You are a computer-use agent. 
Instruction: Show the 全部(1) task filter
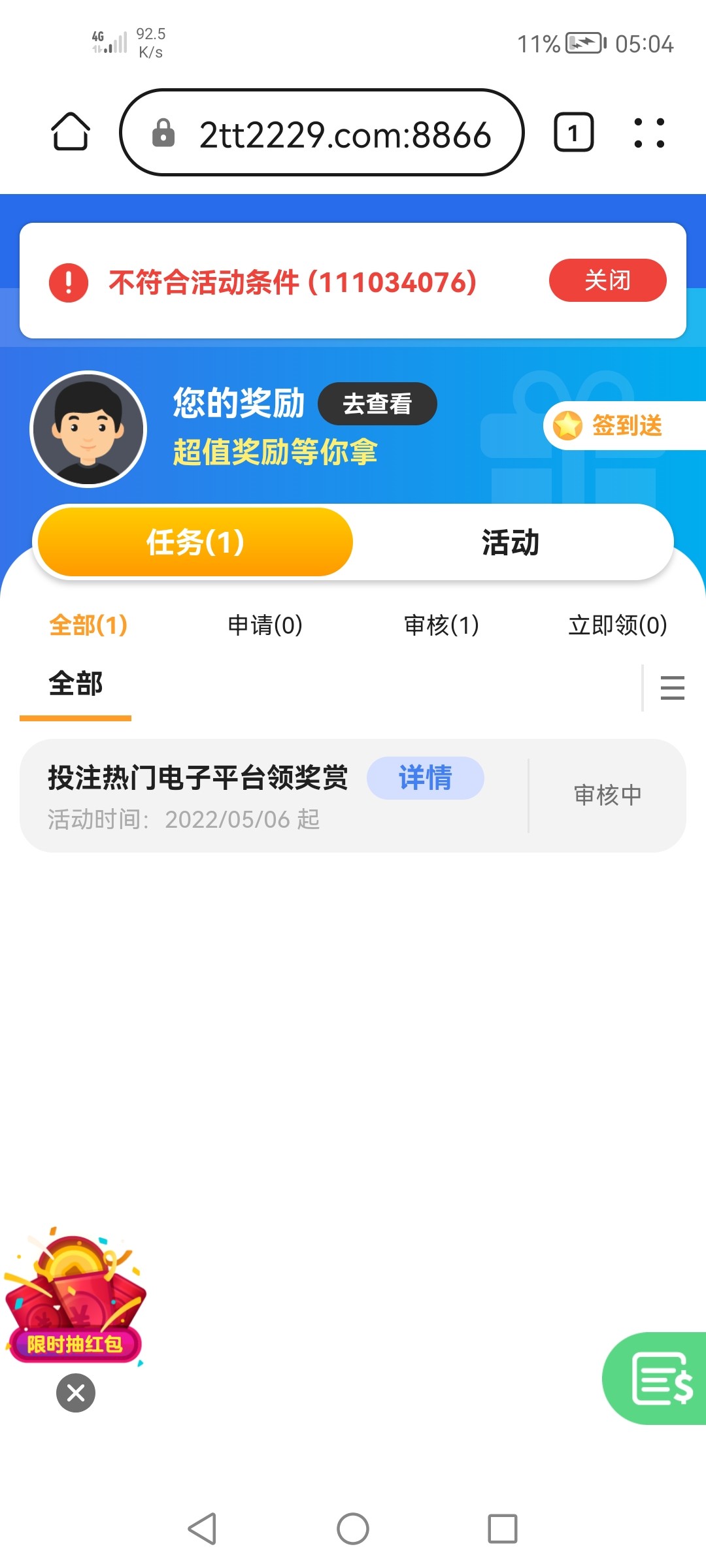click(x=88, y=625)
